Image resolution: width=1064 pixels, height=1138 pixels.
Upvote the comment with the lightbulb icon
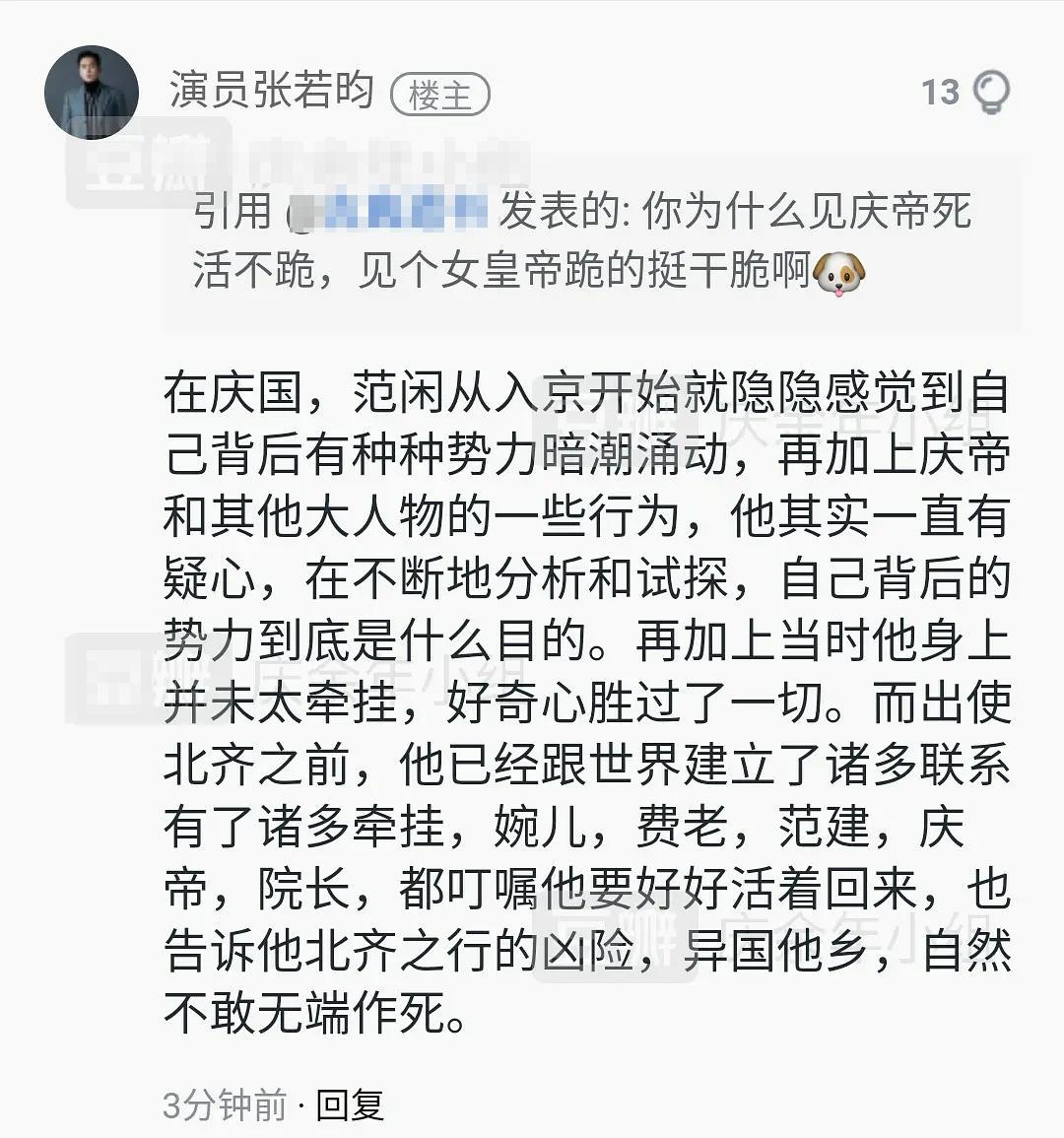[x=991, y=93]
